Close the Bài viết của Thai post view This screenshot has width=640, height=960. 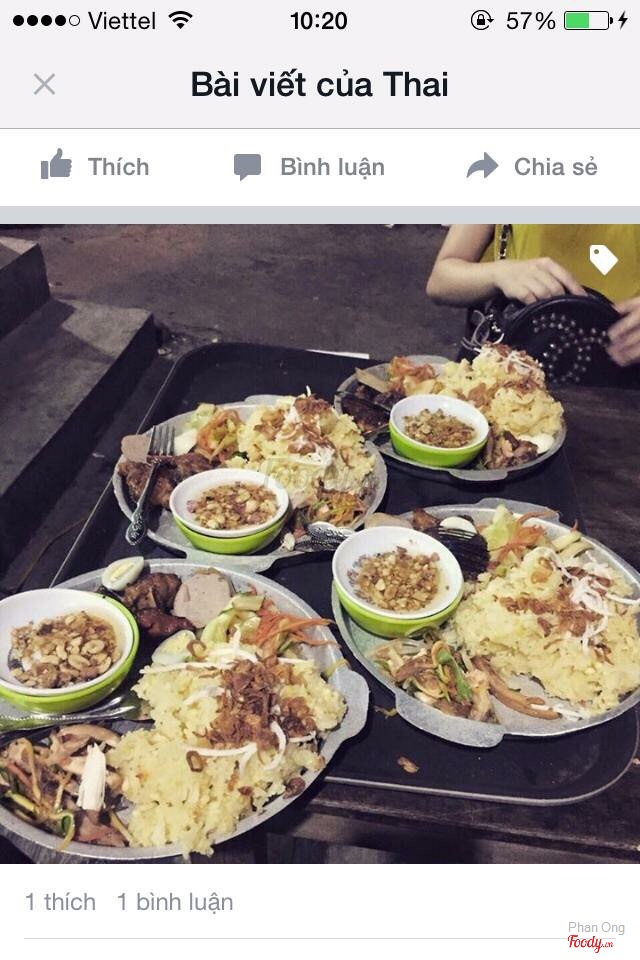point(44,84)
